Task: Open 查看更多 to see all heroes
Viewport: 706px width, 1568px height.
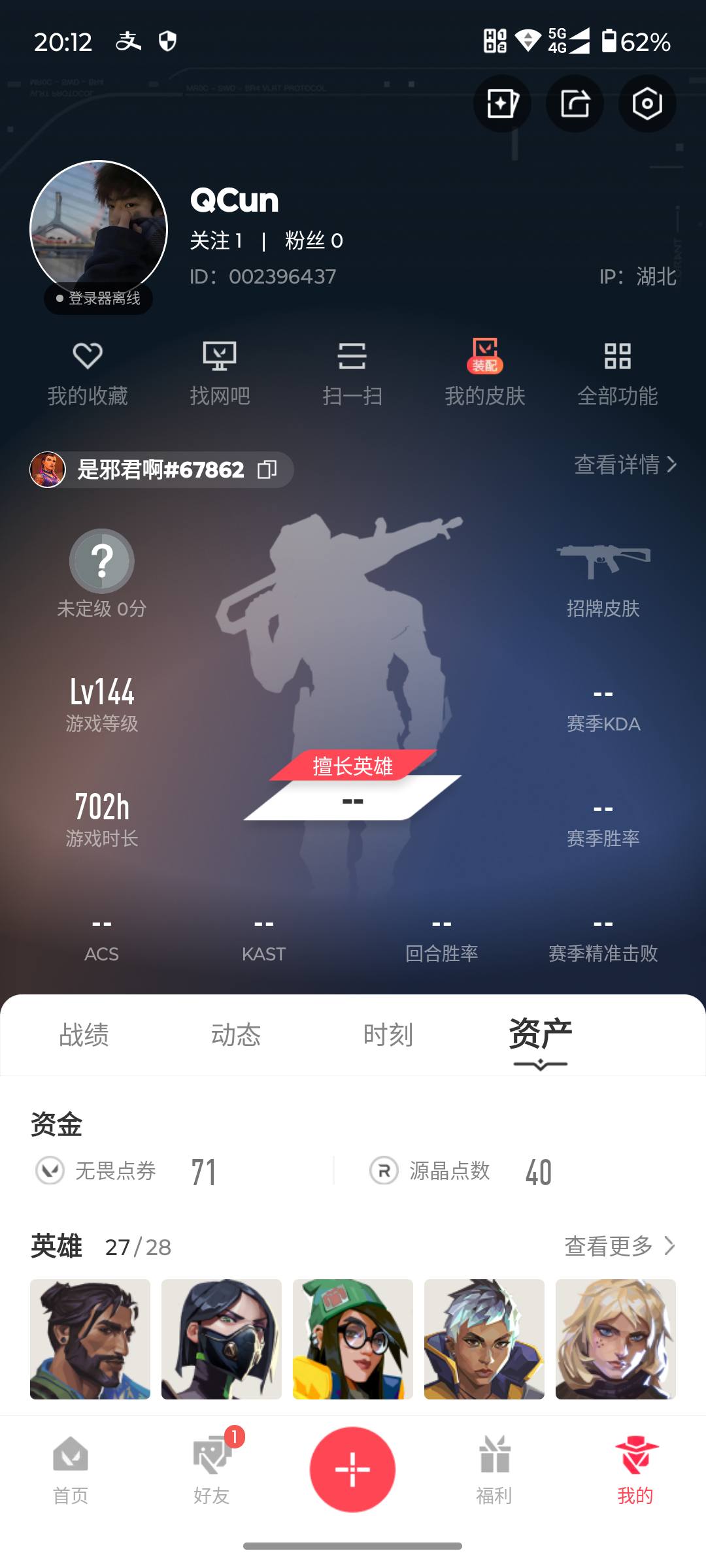Action: [618, 1246]
